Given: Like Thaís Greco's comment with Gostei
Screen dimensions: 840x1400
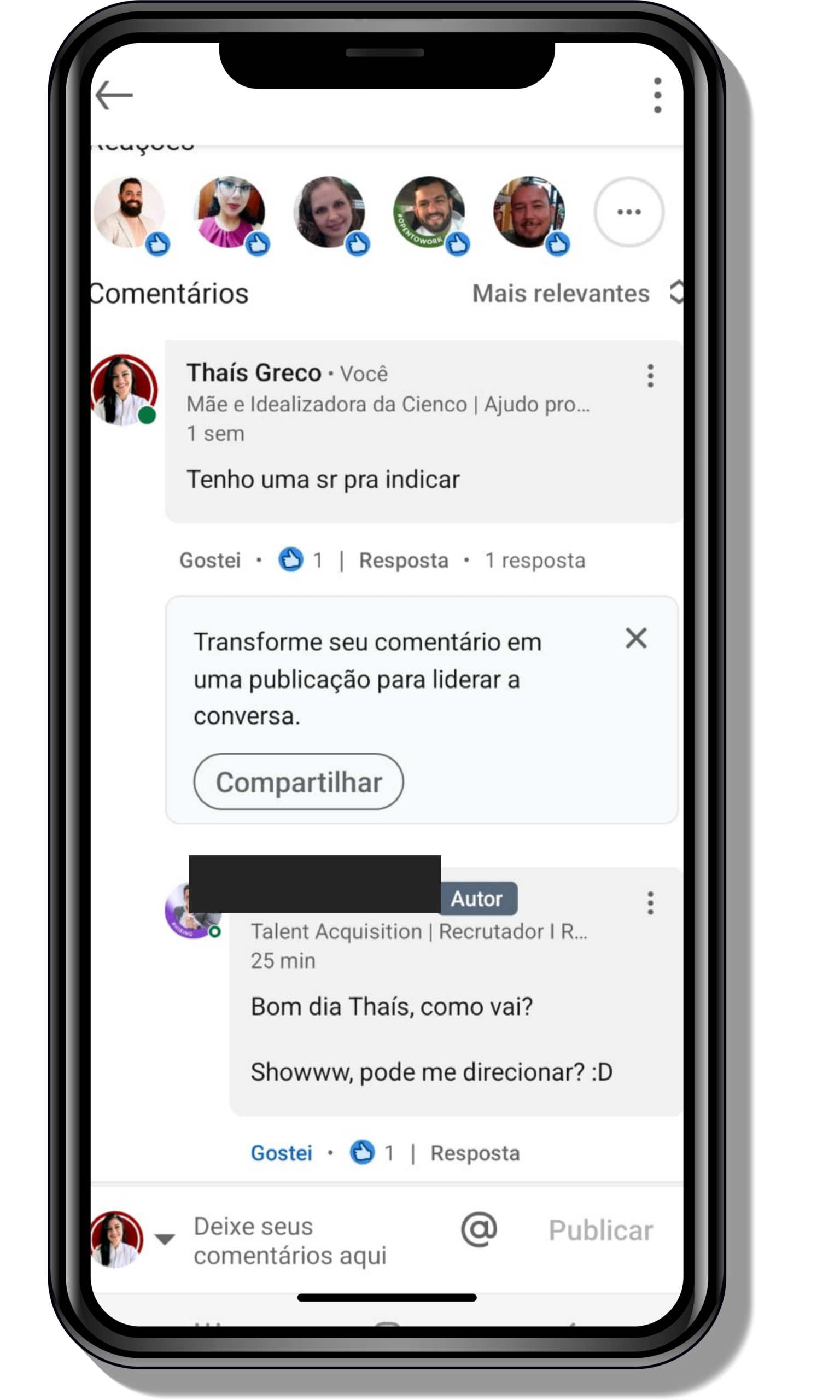Looking at the screenshot, I should [210, 560].
